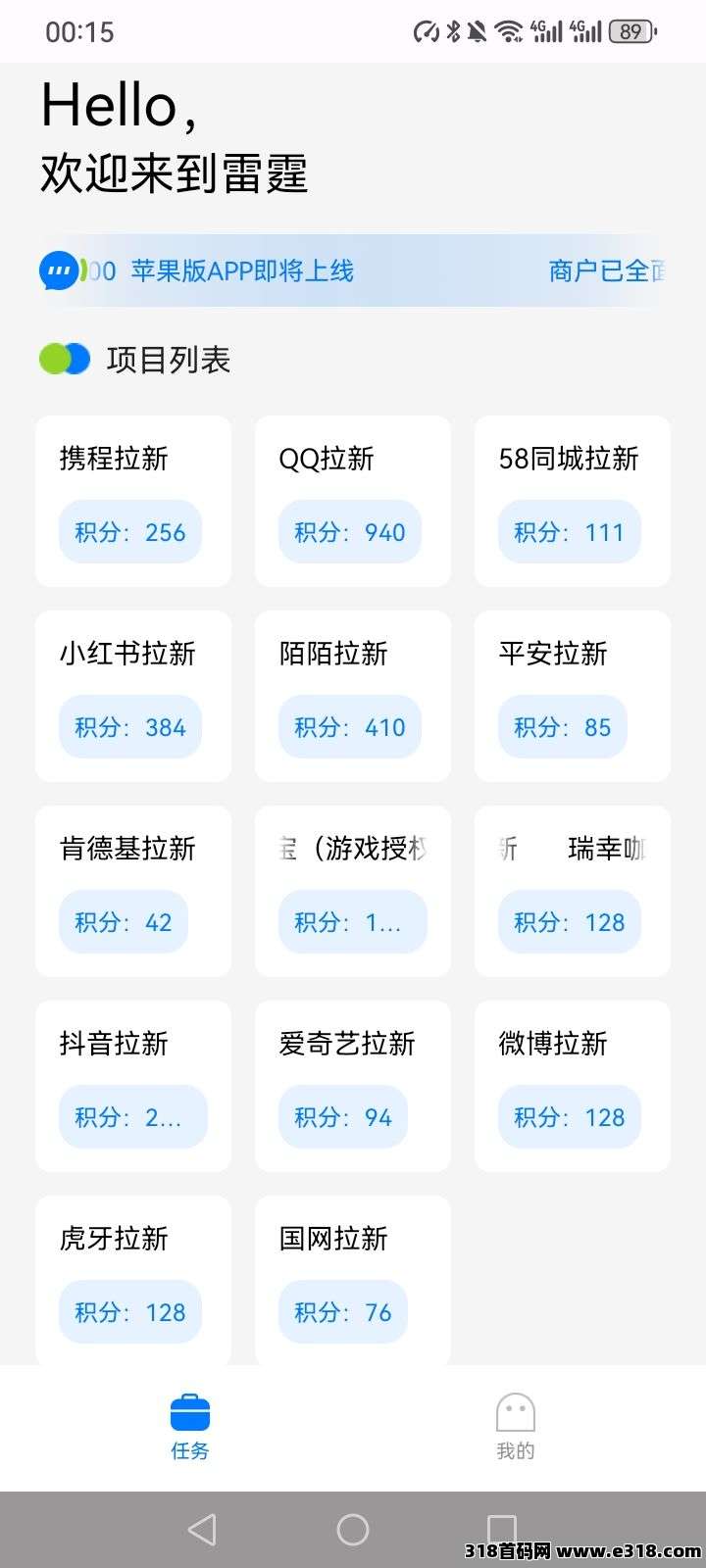Select the 任务 tab
Screen dimensions: 706x1568
(190, 1427)
